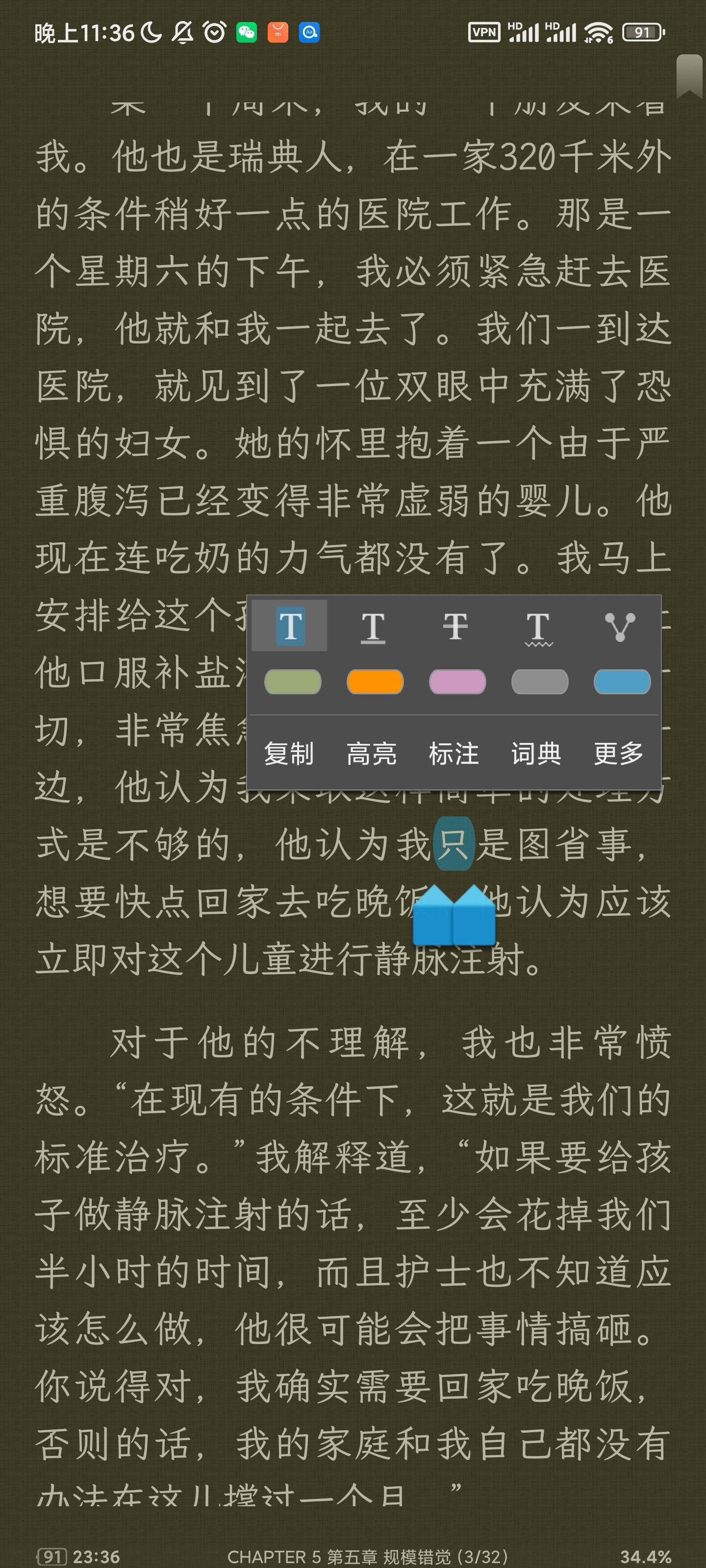Pick the green highlight color

(292, 682)
